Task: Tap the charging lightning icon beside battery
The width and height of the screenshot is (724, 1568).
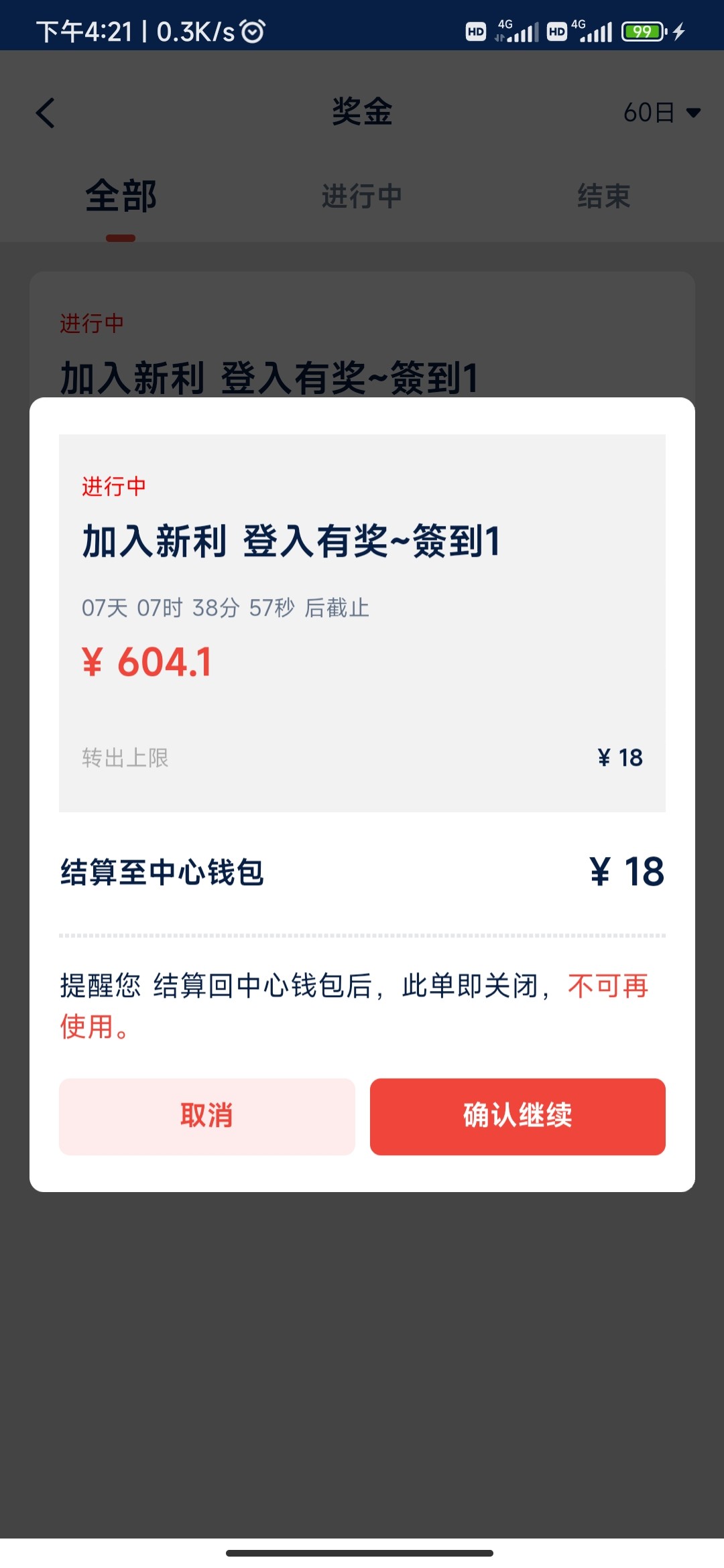Action: click(678, 30)
